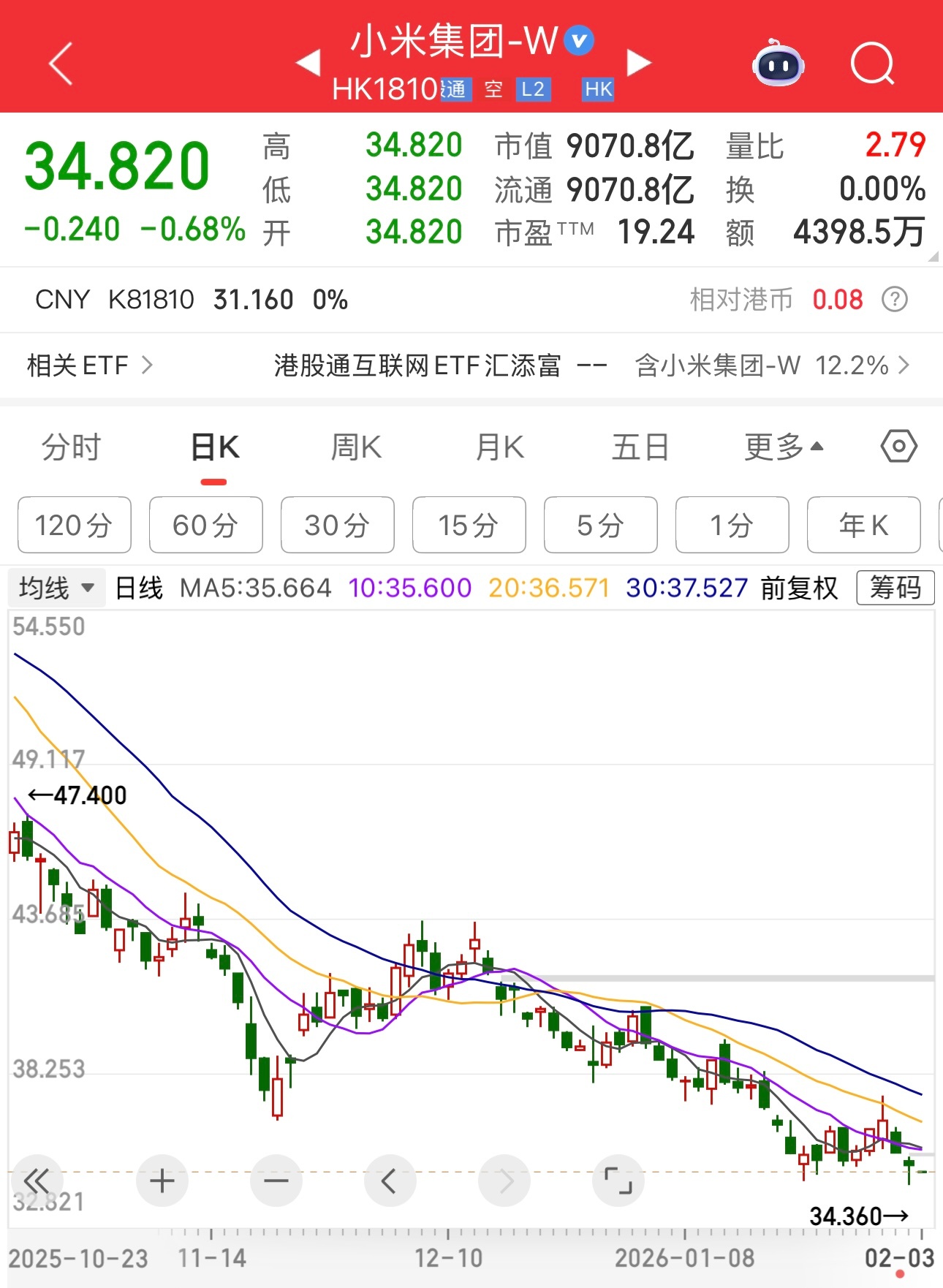Switch to the 分时 intraday tab
943x1288 pixels.
pyautogui.click(x=69, y=447)
